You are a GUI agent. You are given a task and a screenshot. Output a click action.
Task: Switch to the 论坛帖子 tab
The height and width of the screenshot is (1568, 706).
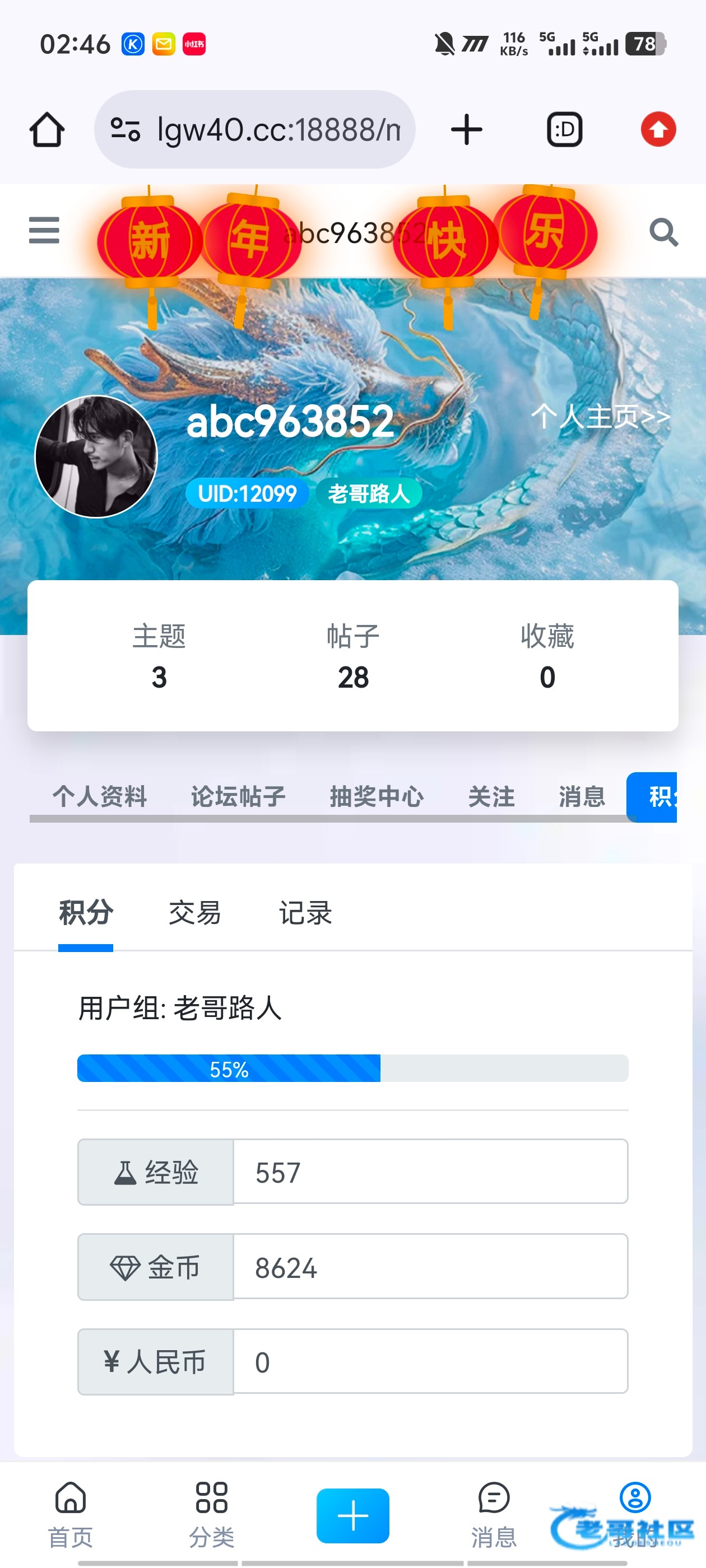(x=238, y=796)
